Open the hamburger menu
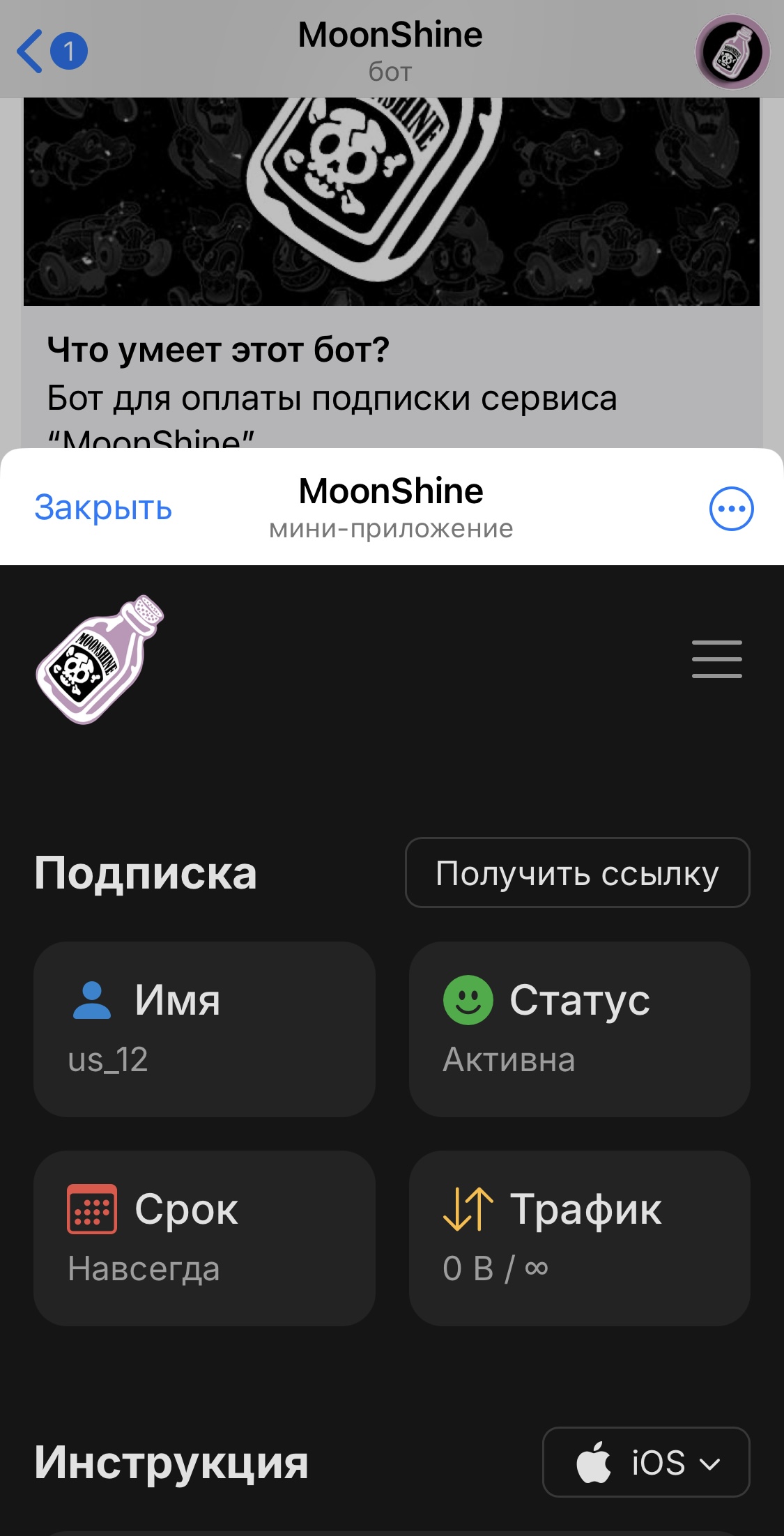Screen dimensions: 784x1536 click(x=716, y=659)
